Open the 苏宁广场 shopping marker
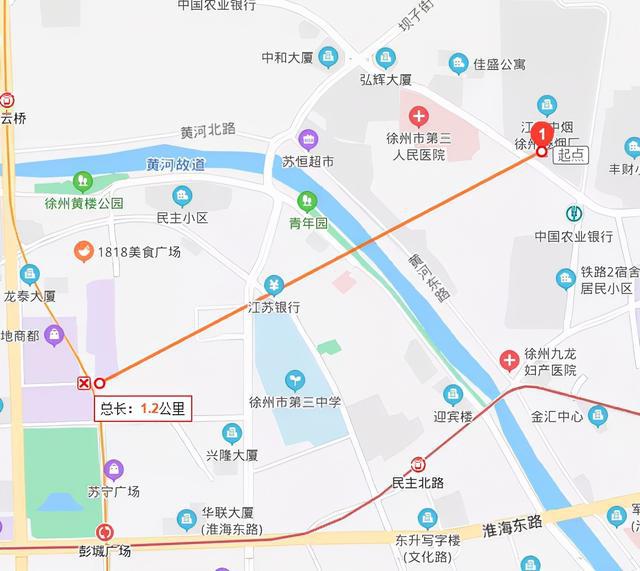Image resolution: width=640 pixels, height=571 pixels. click(114, 469)
